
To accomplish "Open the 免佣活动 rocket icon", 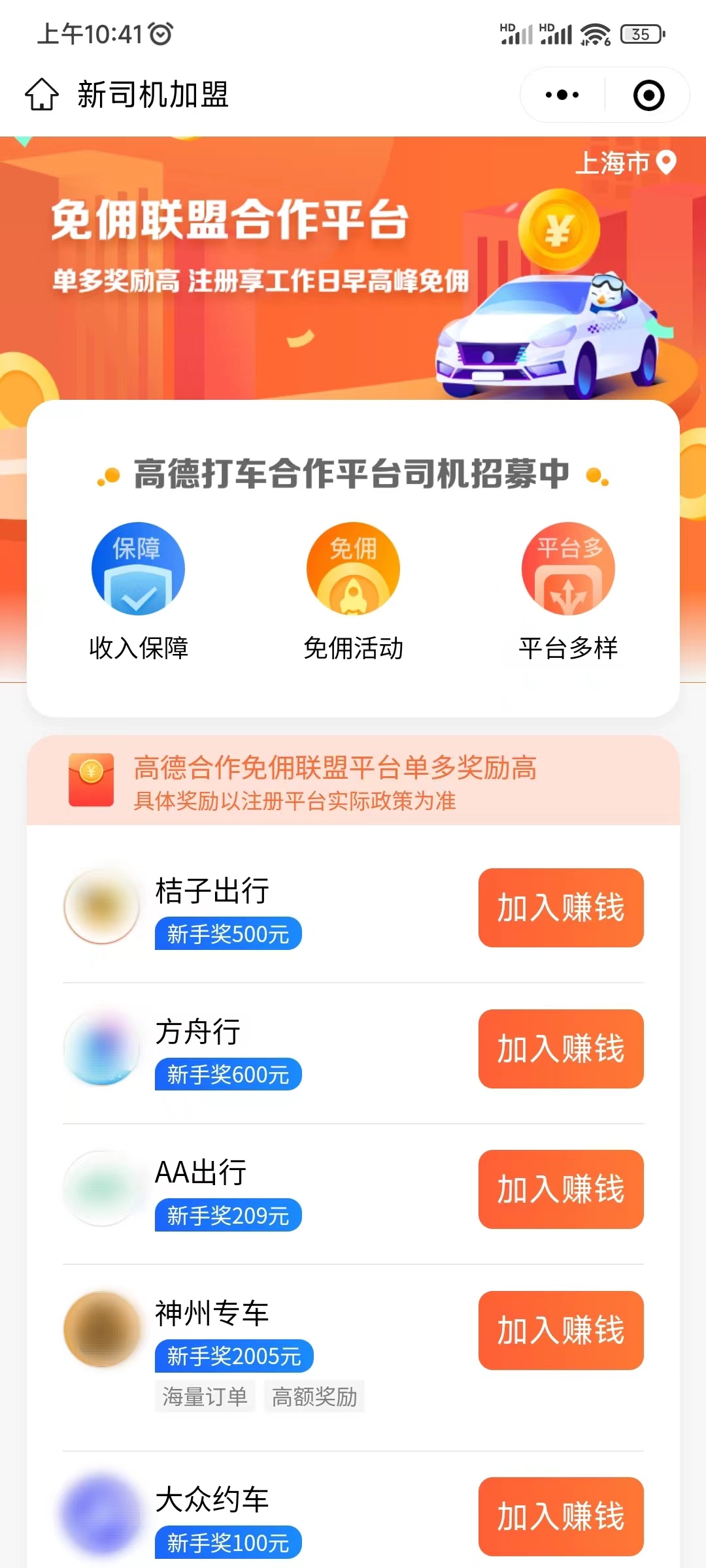I will 352,568.
